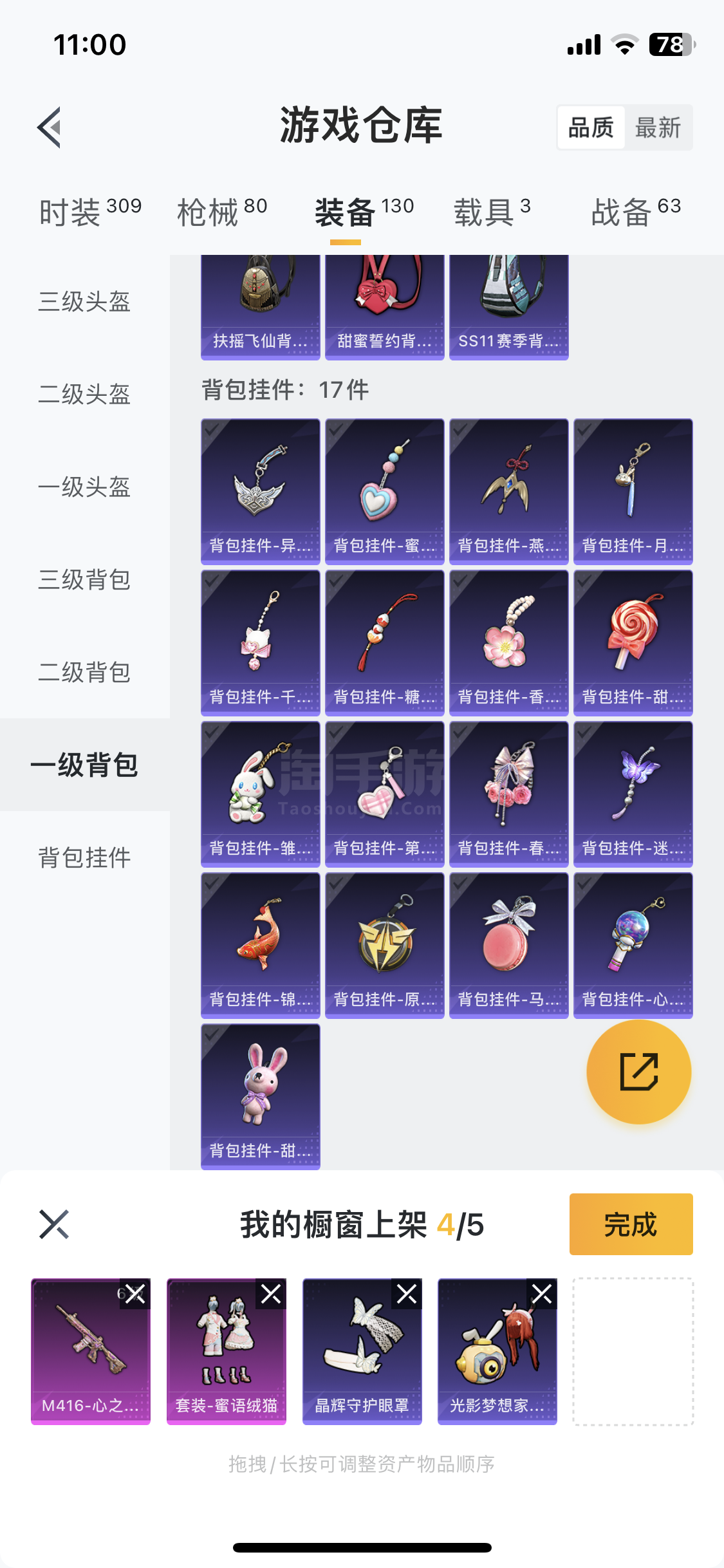
Task: Go back from the 游戏仓库 page
Action: pyautogui.click(x=50, y=127)
